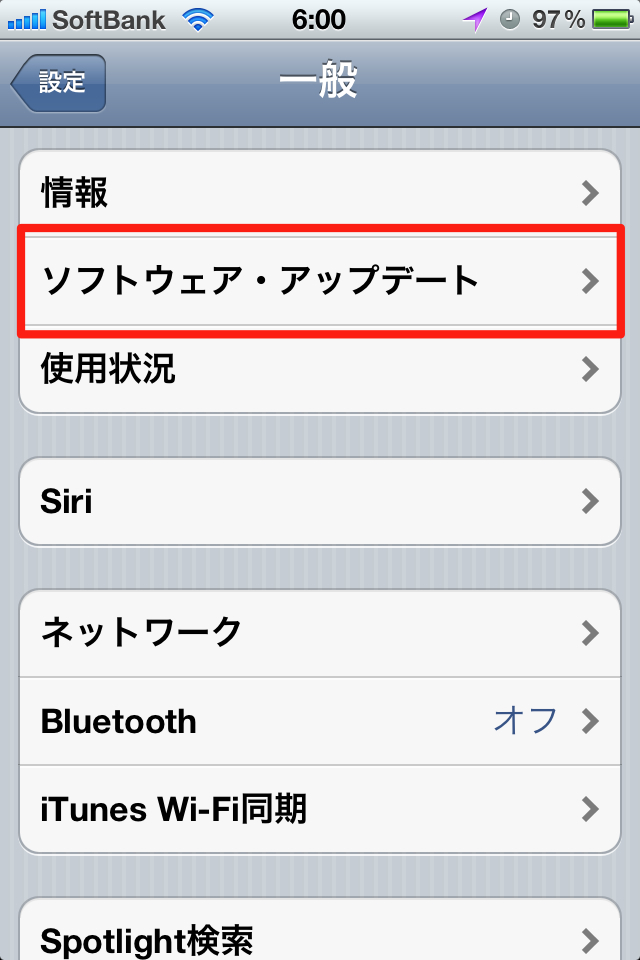Open Spotlight検索 settings

tap(320, 938)
